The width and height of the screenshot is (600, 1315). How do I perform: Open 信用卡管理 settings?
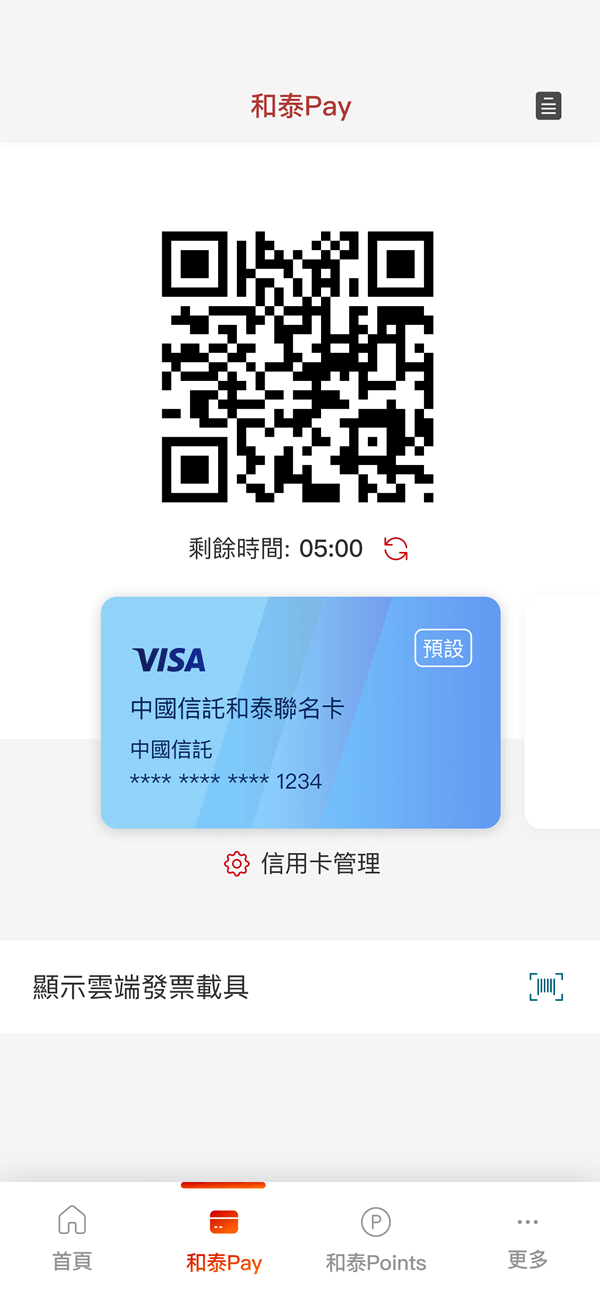point(302,864)
